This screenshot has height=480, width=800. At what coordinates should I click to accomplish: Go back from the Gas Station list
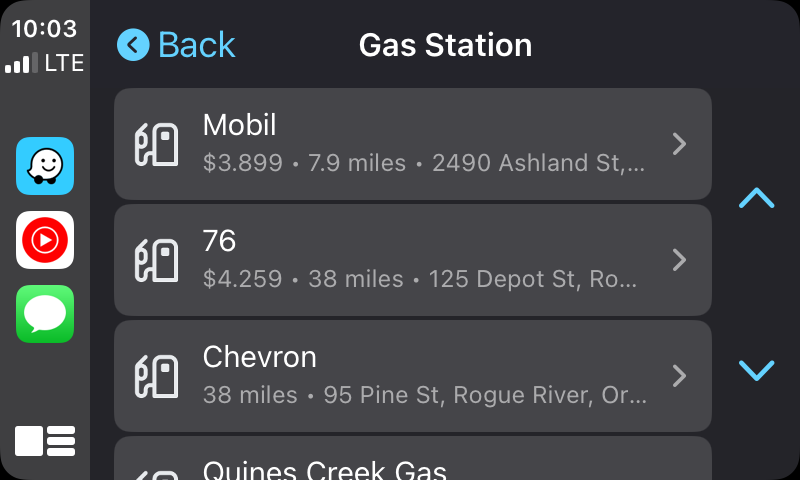(x=176, y=45)
